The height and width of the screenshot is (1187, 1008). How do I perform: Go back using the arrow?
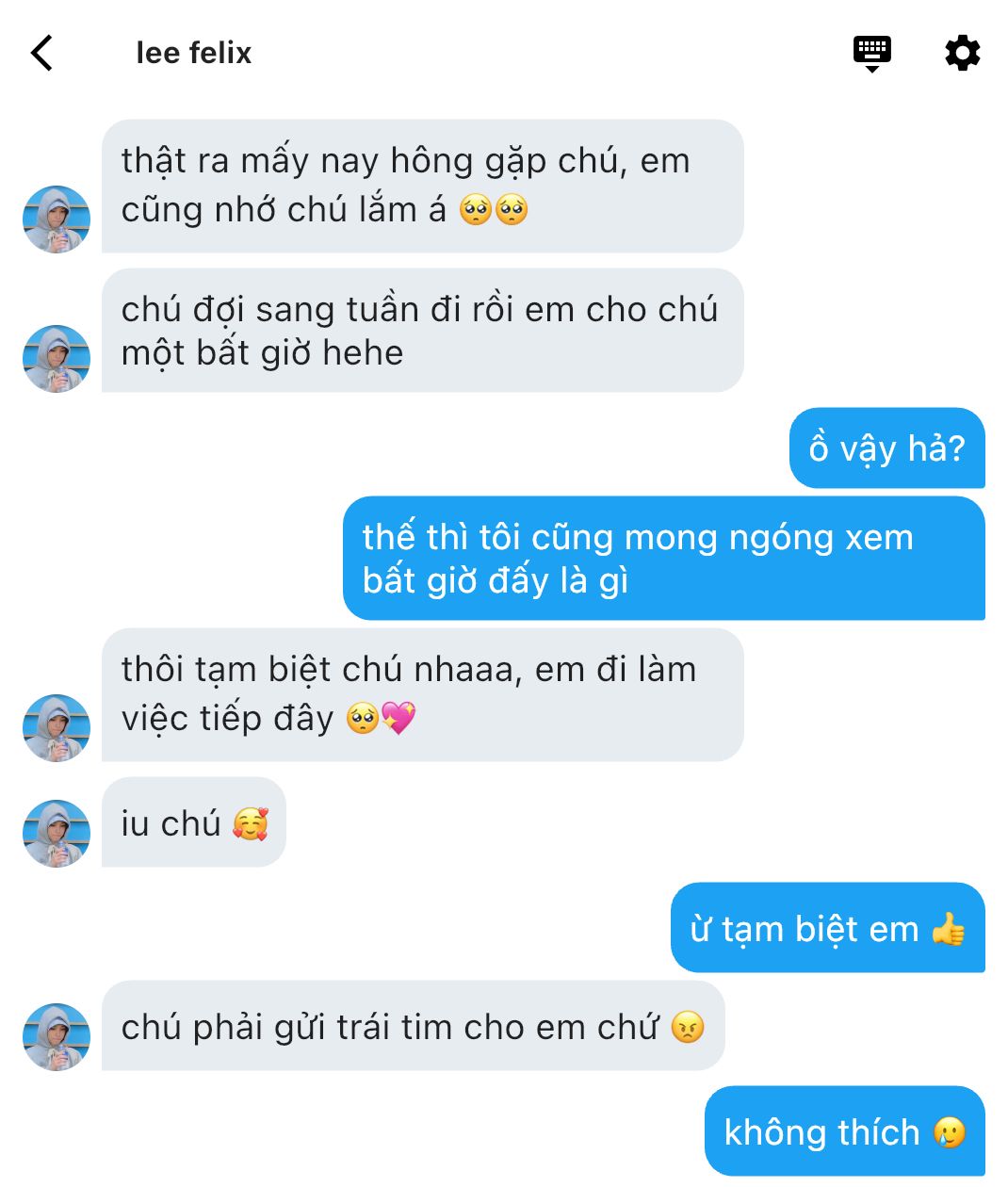(41, 53)
